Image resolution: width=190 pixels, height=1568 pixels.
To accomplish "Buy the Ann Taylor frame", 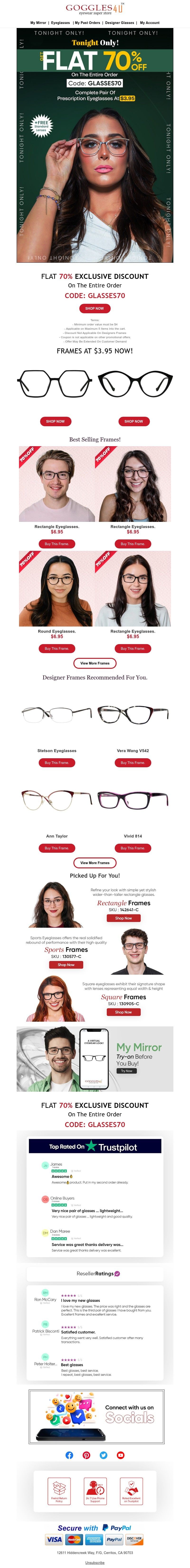I will point(57,848).
